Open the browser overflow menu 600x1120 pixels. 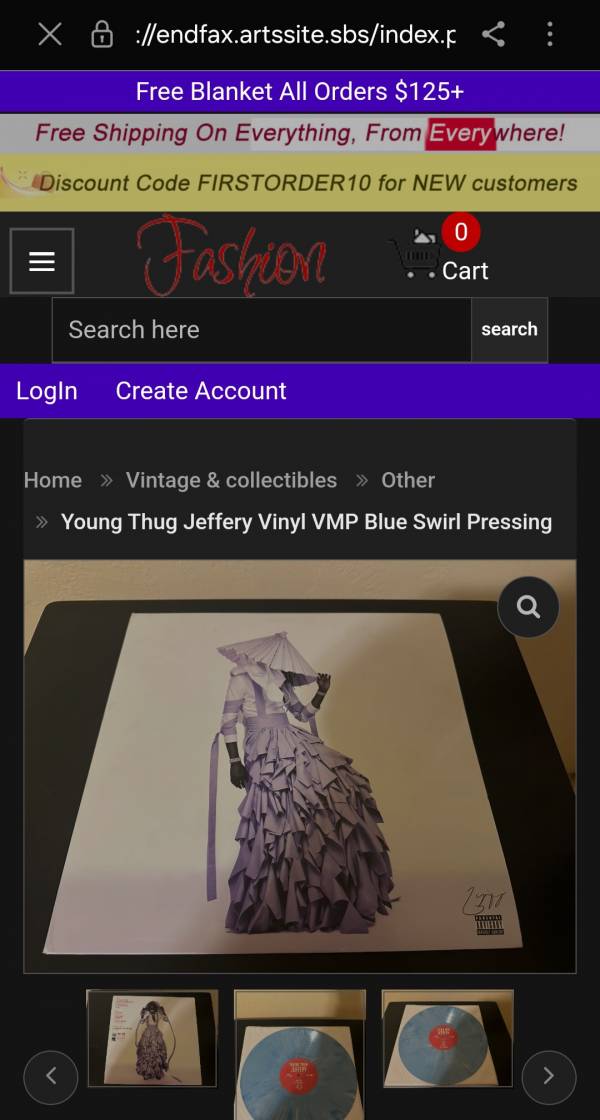tap(549, 35)
